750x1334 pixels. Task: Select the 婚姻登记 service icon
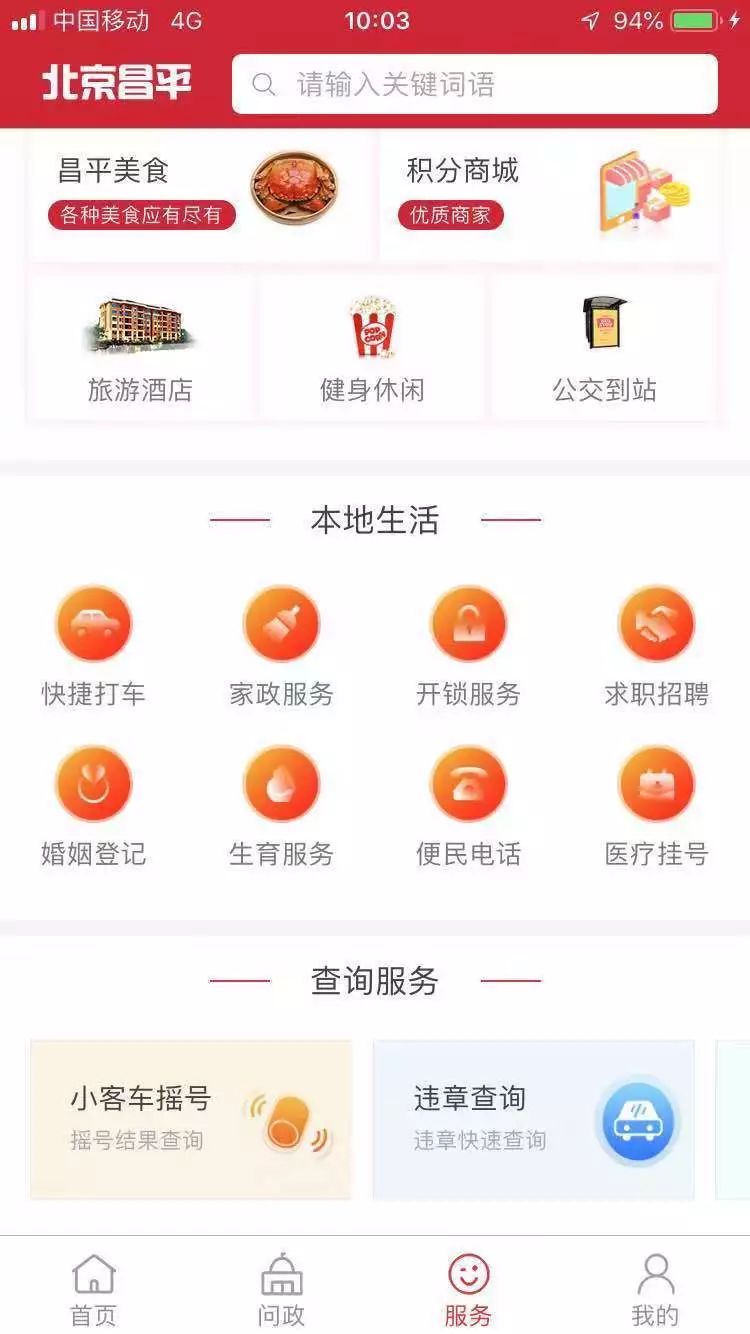(94, 783)
